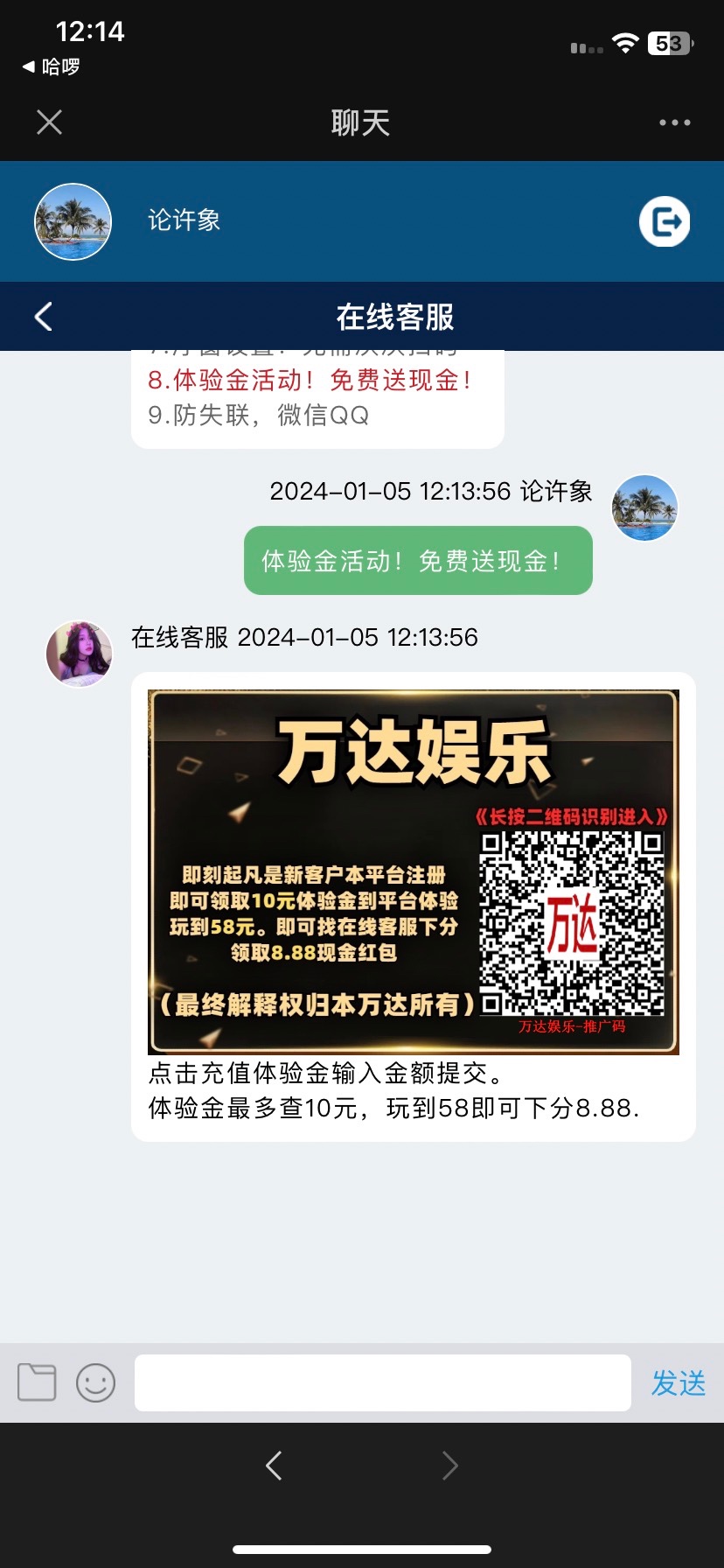Select option 9 防失联 微信QQ
Image resolution: width=724 pixels, height=1568 pixels.
[259, 415]
